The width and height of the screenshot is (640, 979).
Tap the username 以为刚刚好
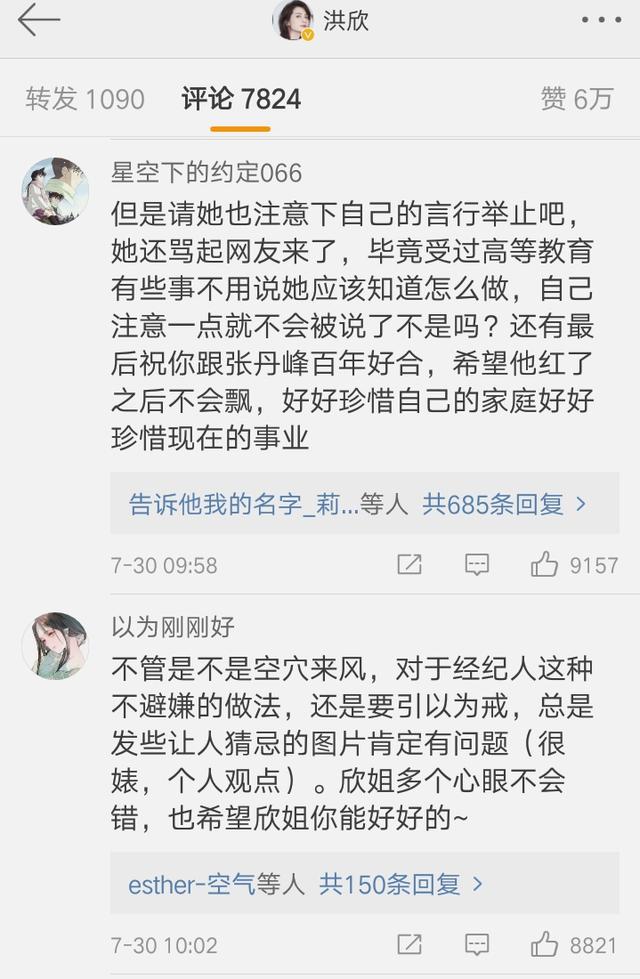click(x=172, y=627)
